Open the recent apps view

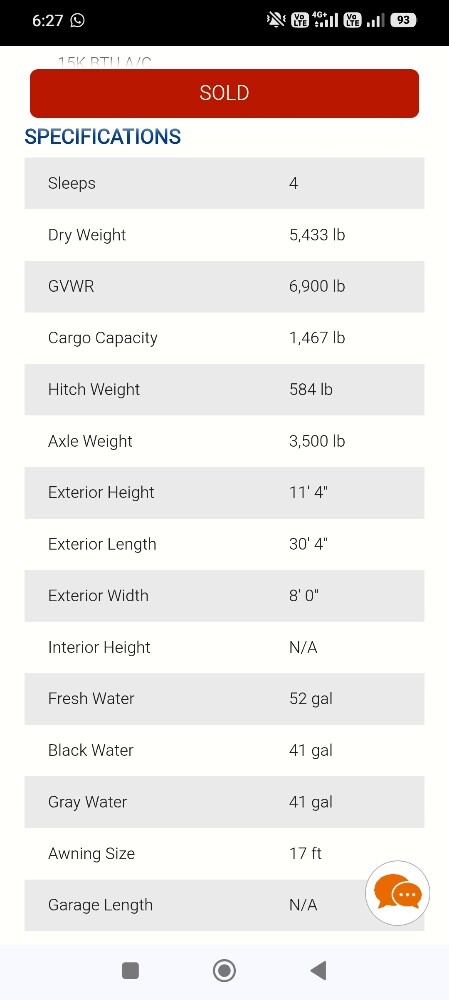(130, 971)
